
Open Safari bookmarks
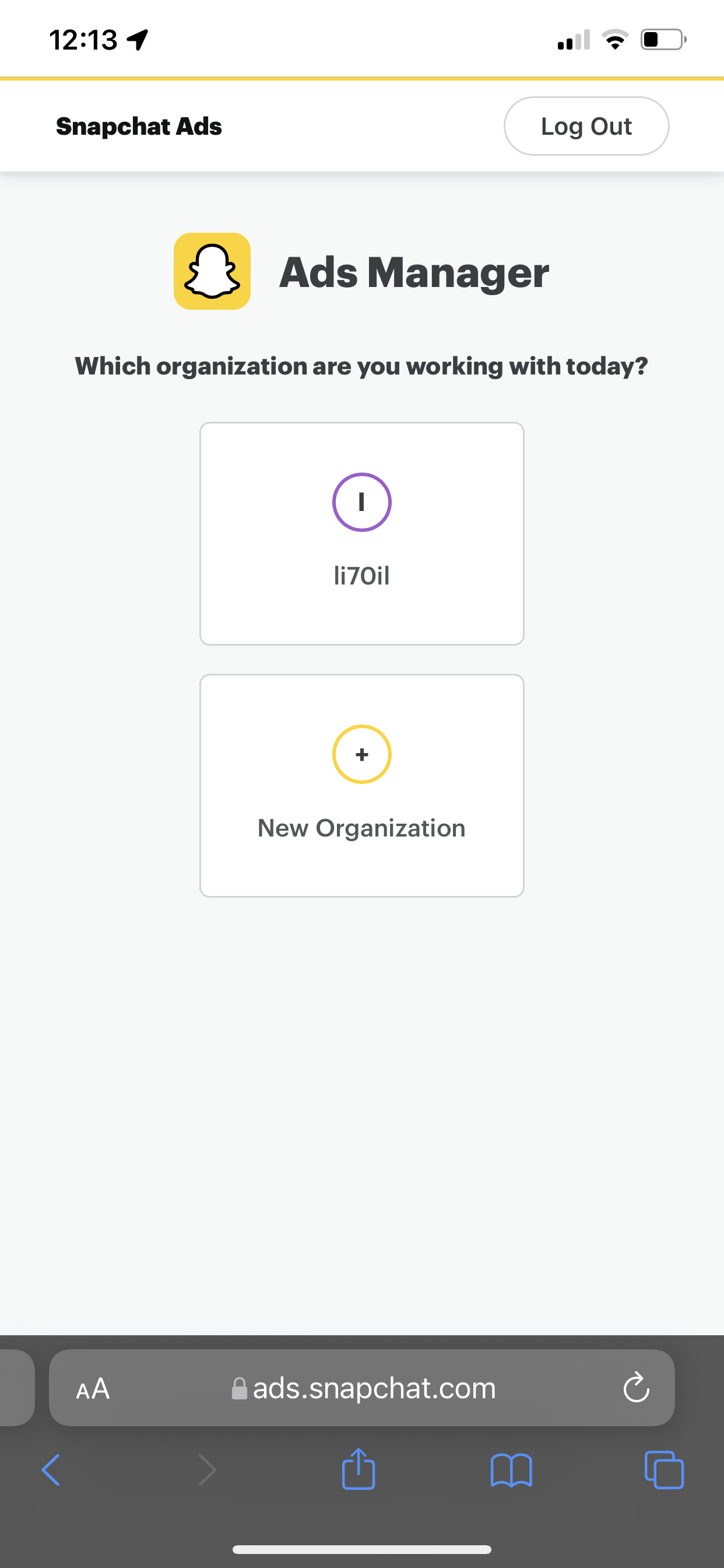511,1471
